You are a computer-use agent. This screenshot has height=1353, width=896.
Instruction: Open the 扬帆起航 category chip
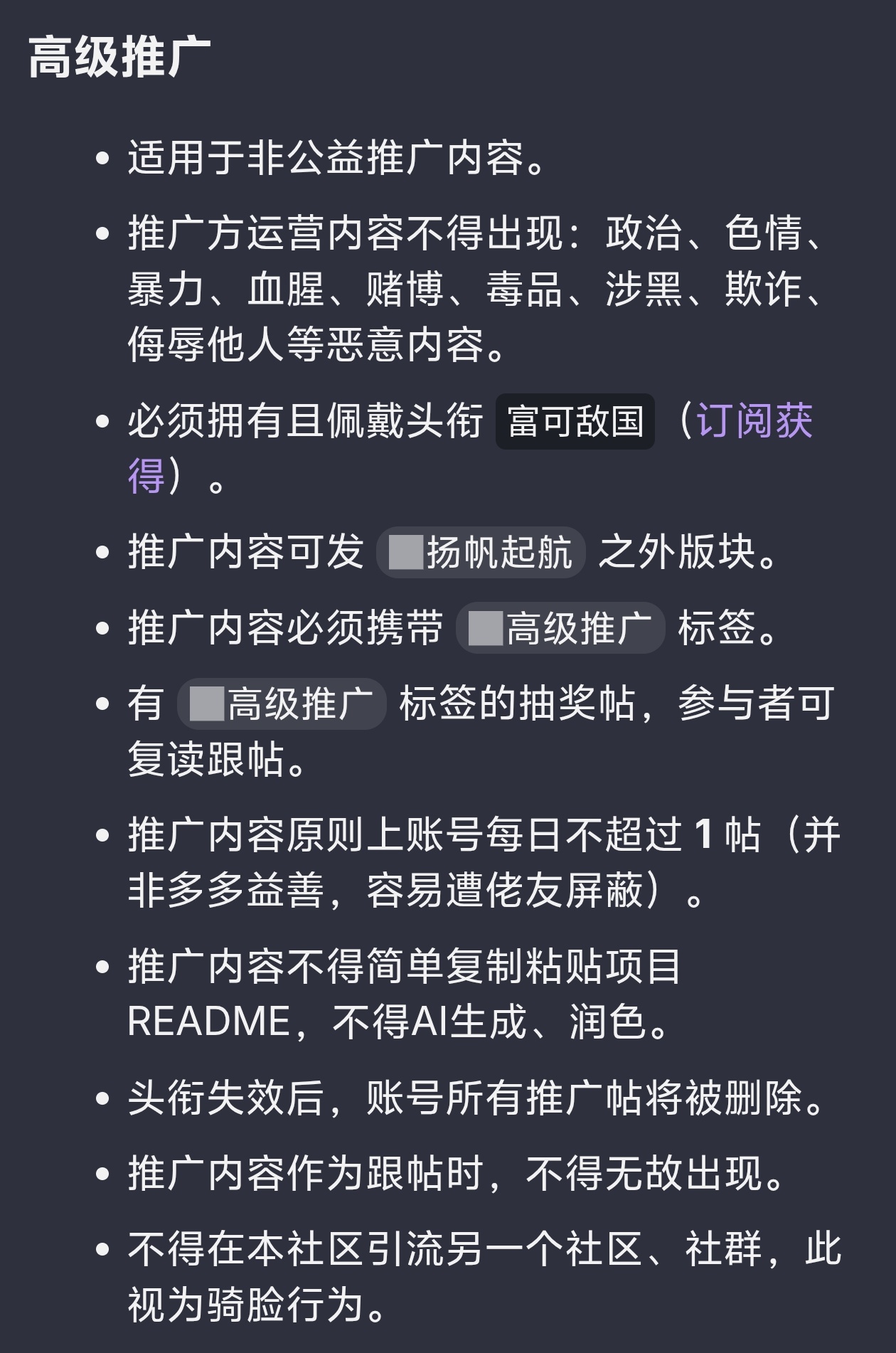point(481,552)
